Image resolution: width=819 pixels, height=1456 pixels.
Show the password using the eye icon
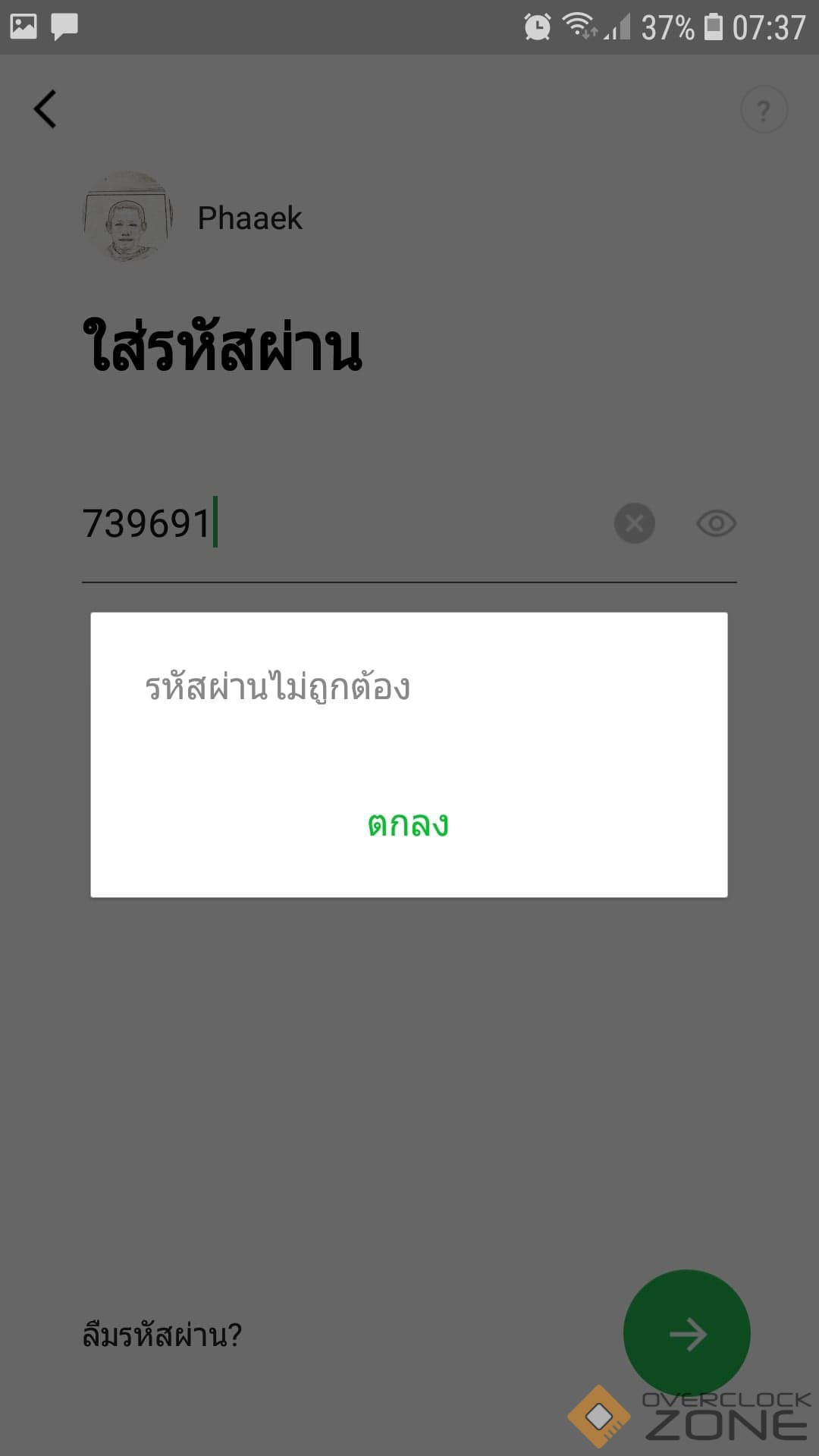coord(716,523)
